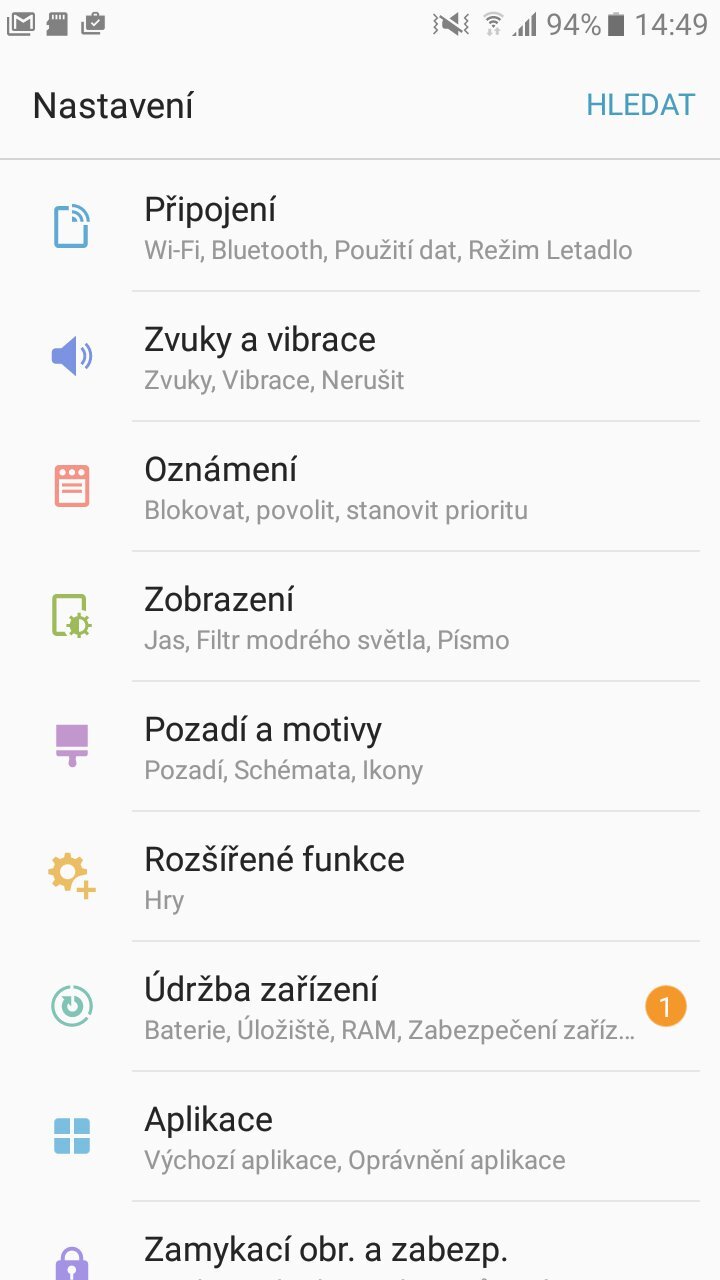The image size is (720, 1280).
Task: Open HLEDAT to search settings
Action: [x=640, y=103]
